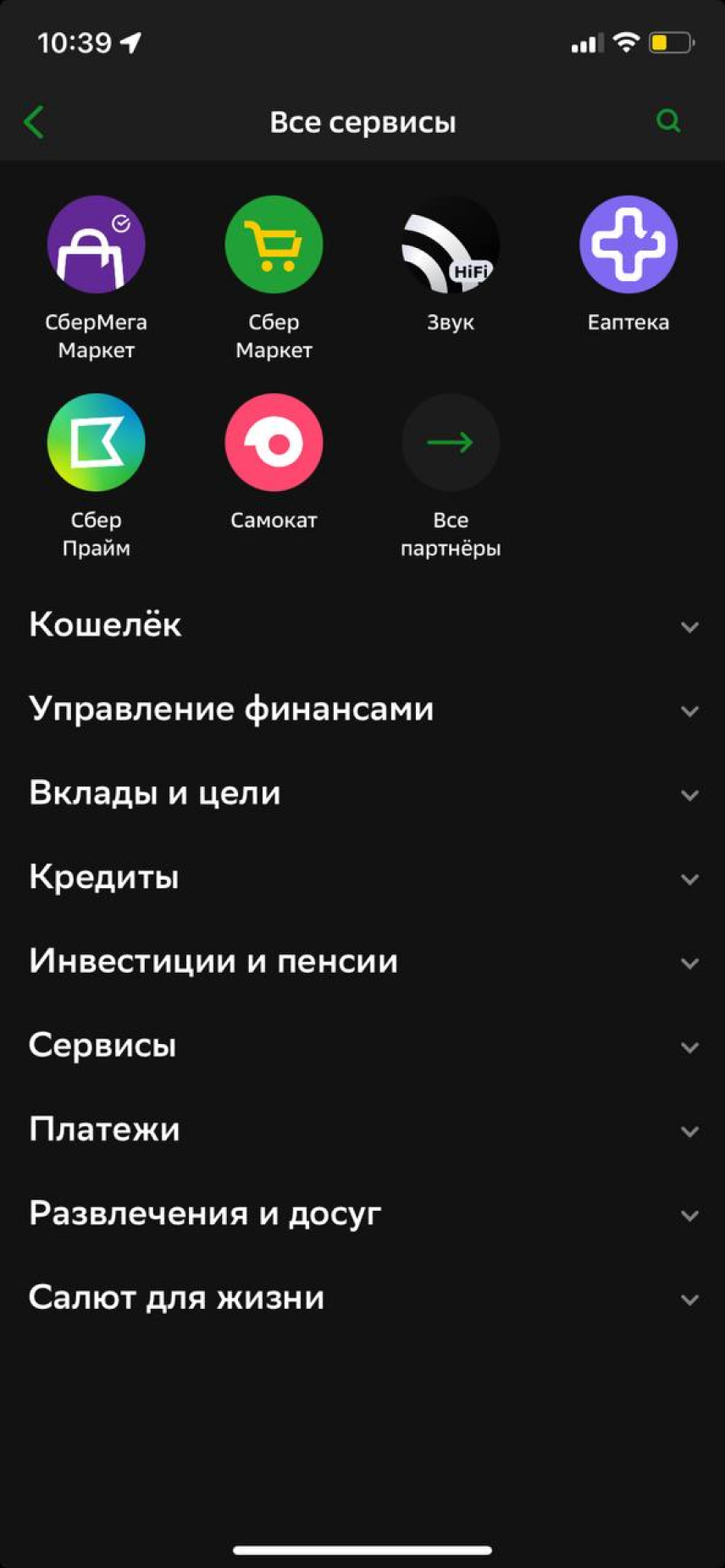Open the Еаптека pharmacy icon
This screenshot has height=1568, width=725.
(x=628, y=244)
